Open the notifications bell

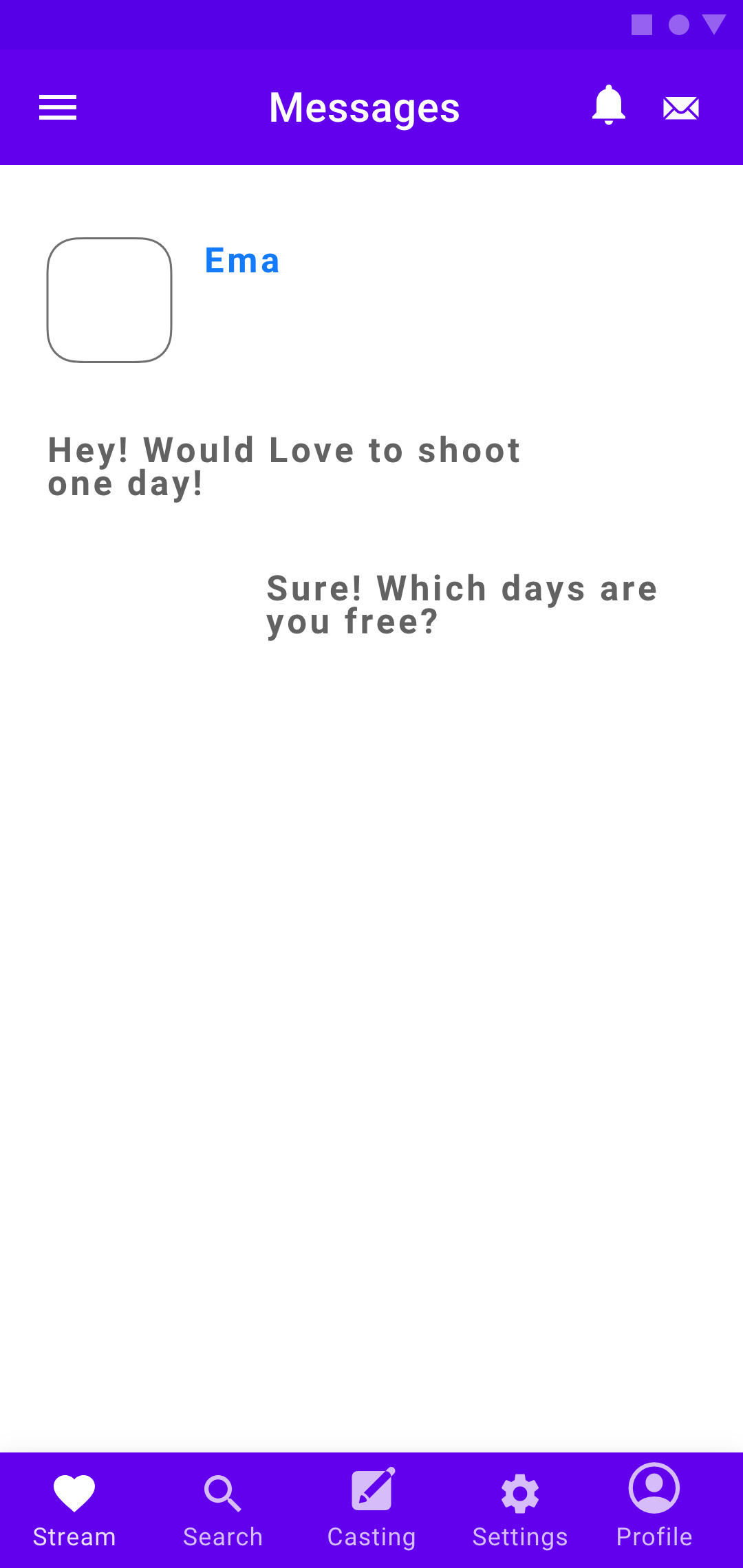pos(609,105)
